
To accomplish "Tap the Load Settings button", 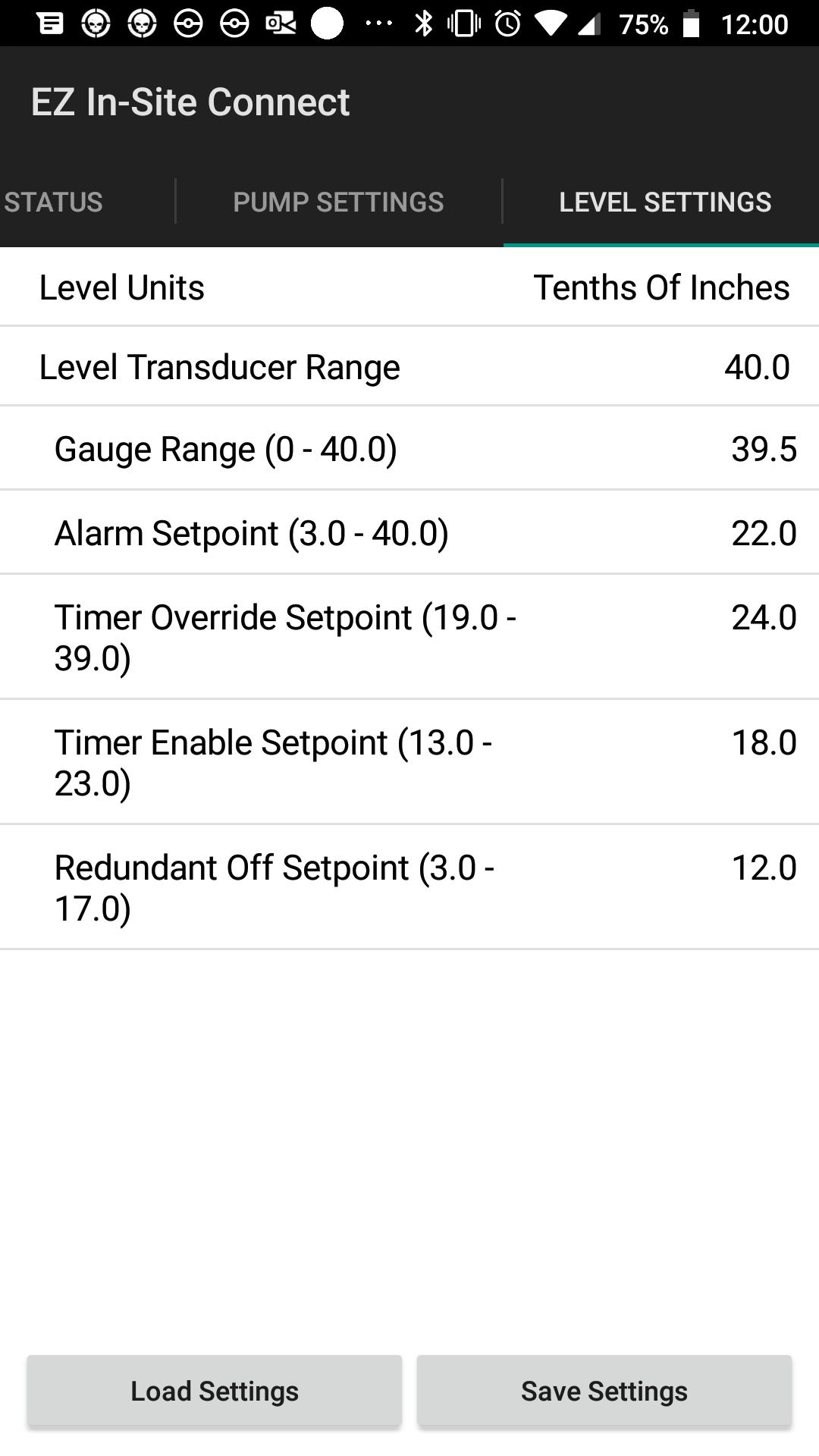I will pos(215,1392).
